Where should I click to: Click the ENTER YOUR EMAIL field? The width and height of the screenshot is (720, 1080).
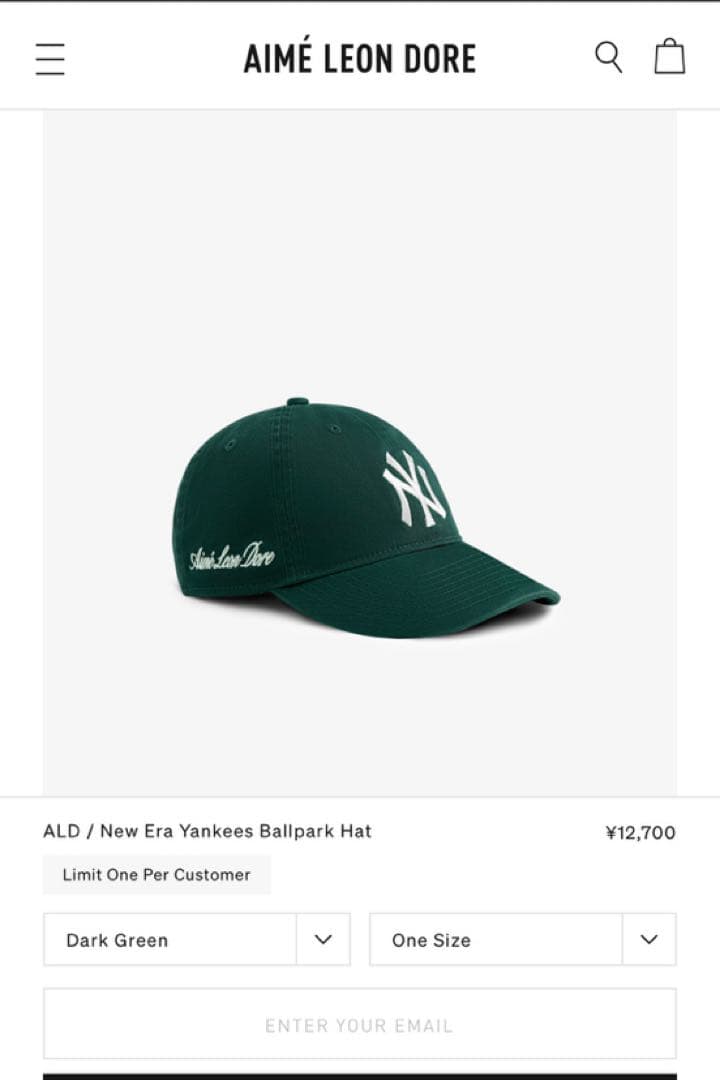[x=360, y=1025]
